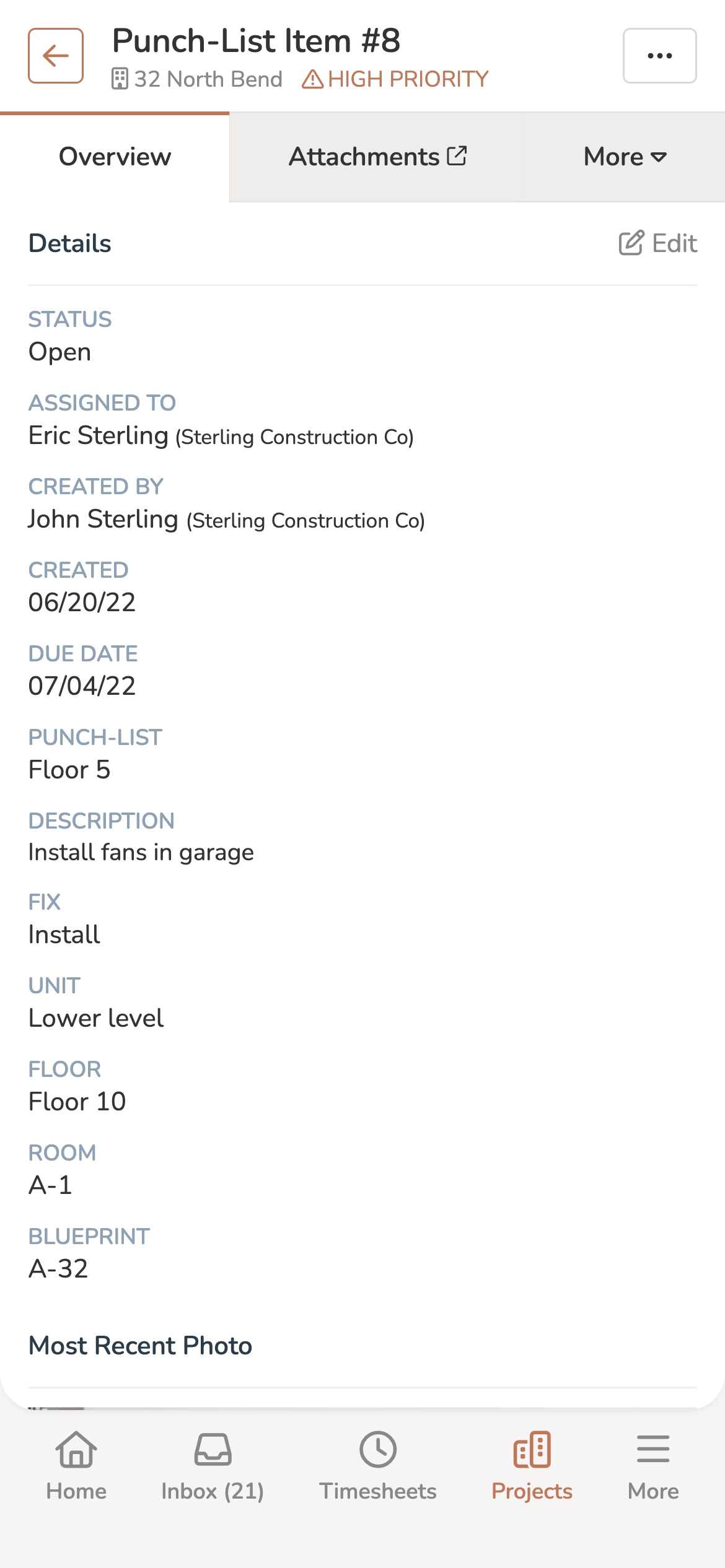The width and height of the screenshot is (725, 1568).
Task: Open Timesheets via the clock icon
Action: [x=379, y=1450]
